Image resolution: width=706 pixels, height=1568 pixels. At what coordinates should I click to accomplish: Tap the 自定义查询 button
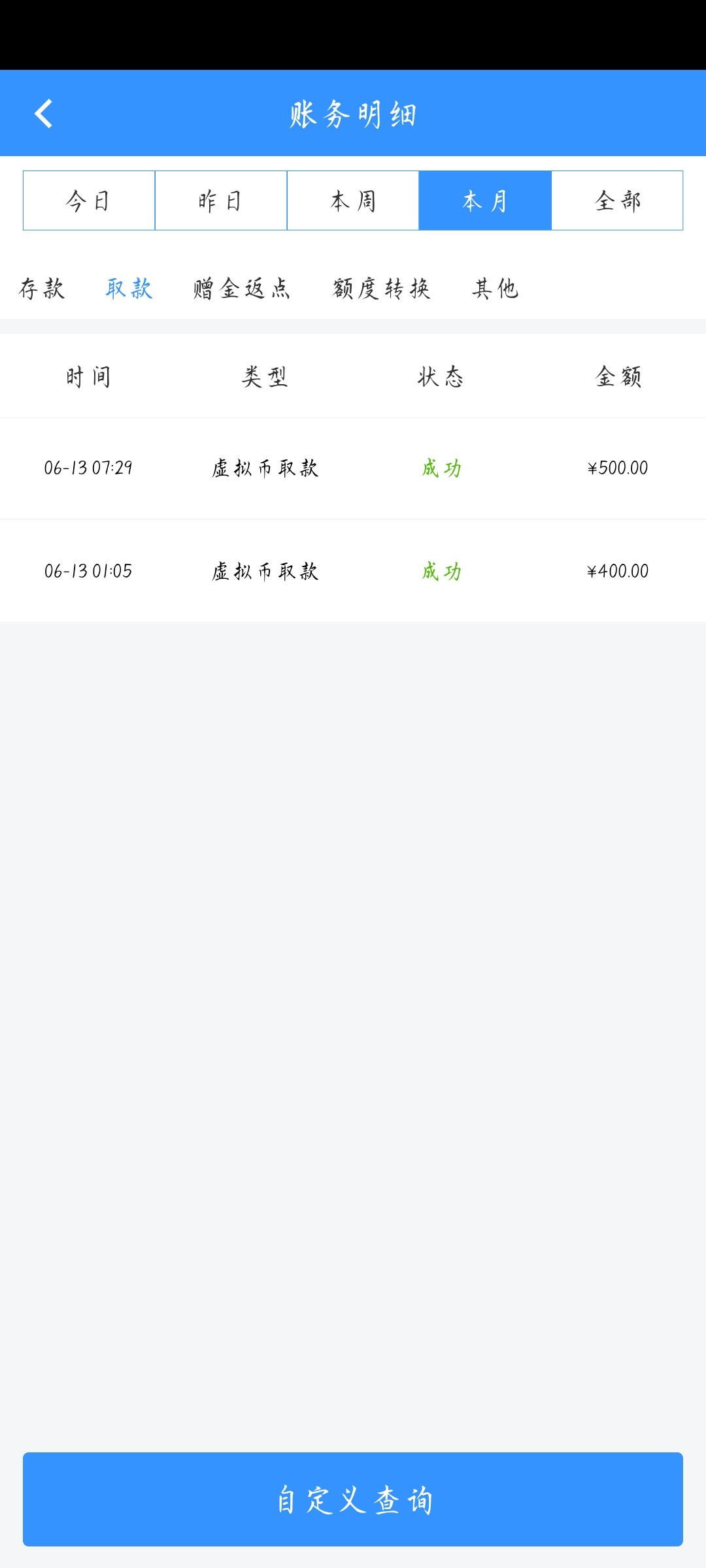pos(353,1499)
